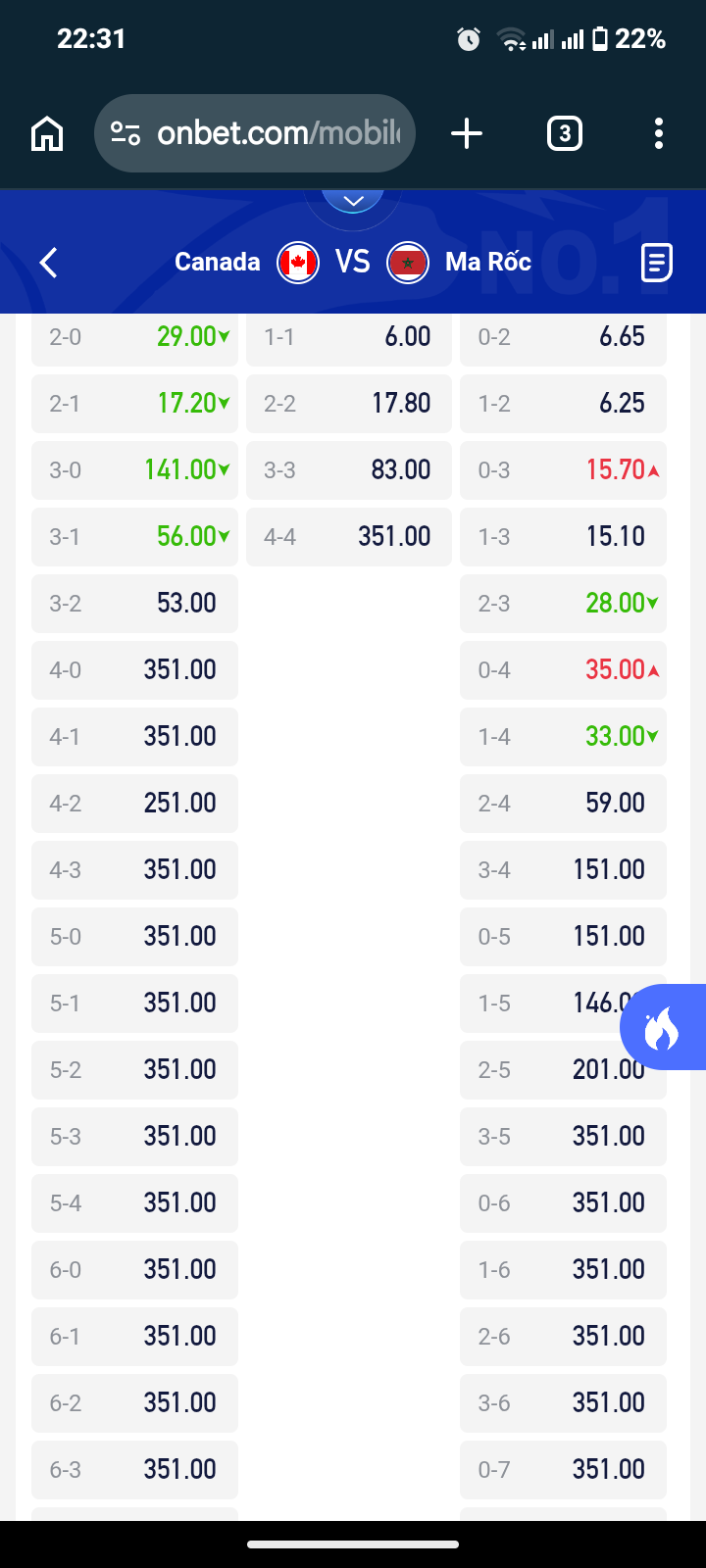
Task: Open the bet slip document icon
Action: [656, 263]
